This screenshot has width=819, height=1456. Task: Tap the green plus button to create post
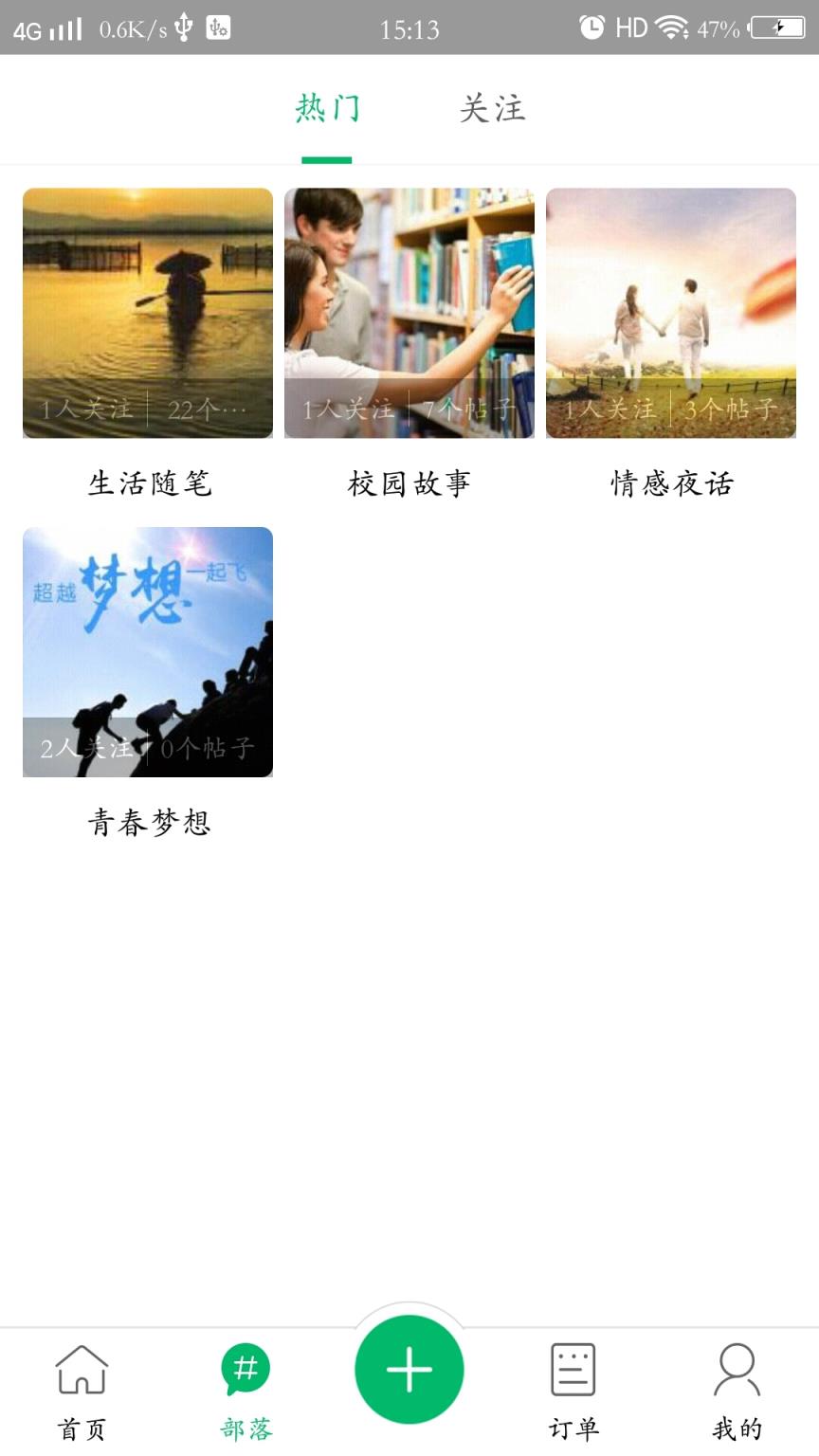409,1368
